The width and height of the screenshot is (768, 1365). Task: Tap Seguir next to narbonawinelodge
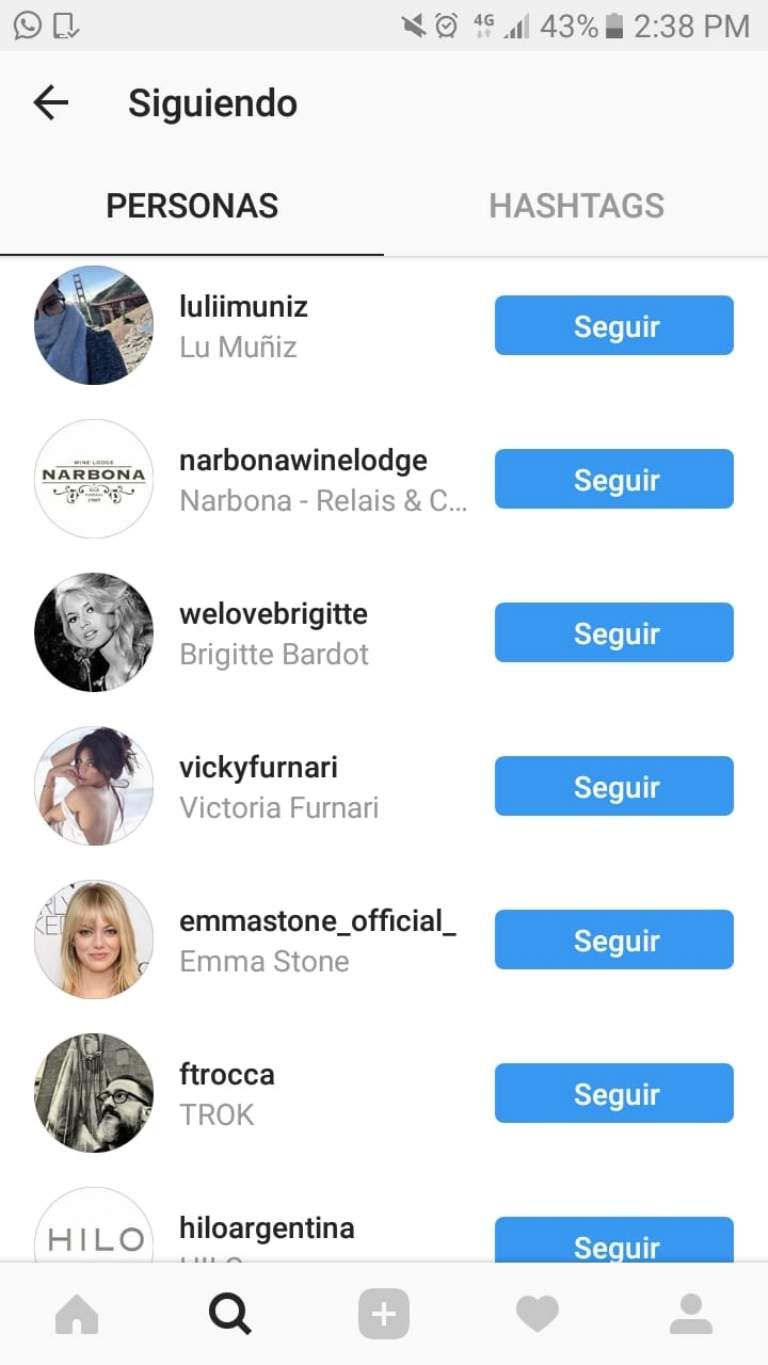(x=614, y=480)
